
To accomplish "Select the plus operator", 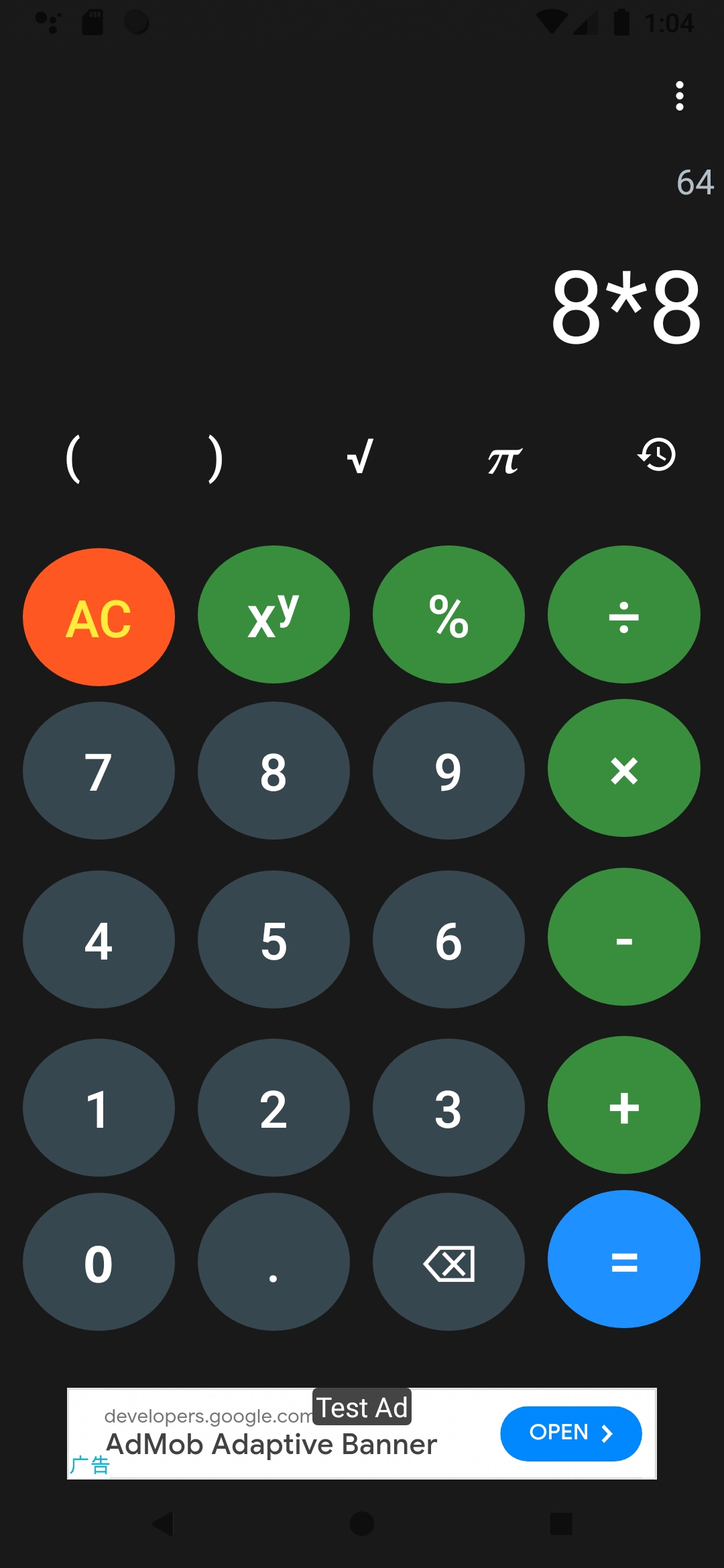I will (624, 1105).
